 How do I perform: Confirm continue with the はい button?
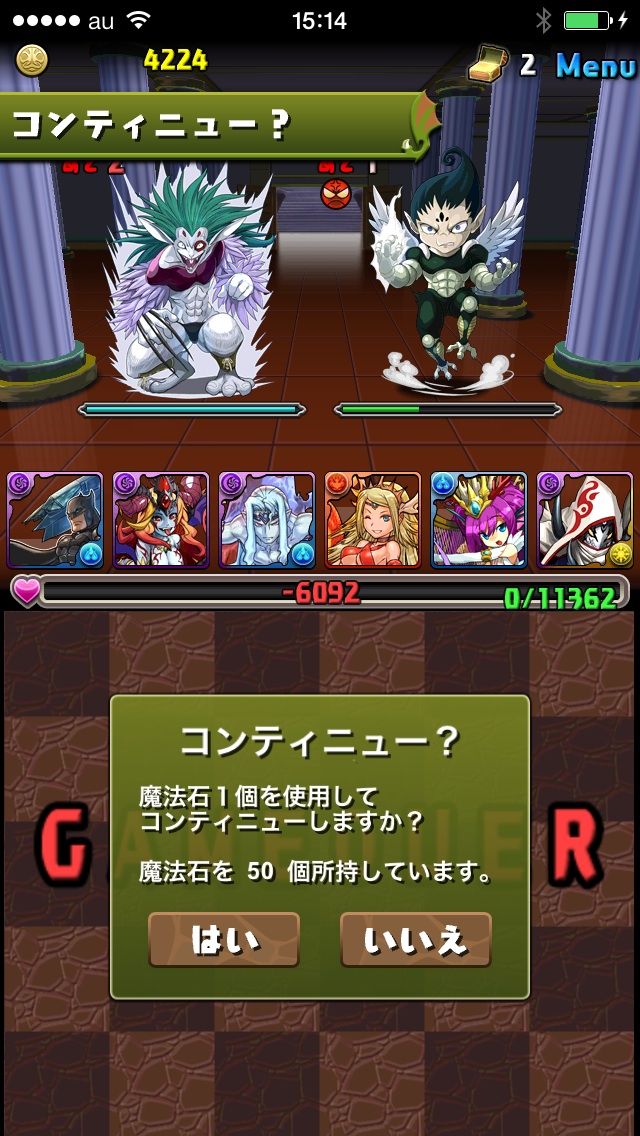[x=224, y=940]
